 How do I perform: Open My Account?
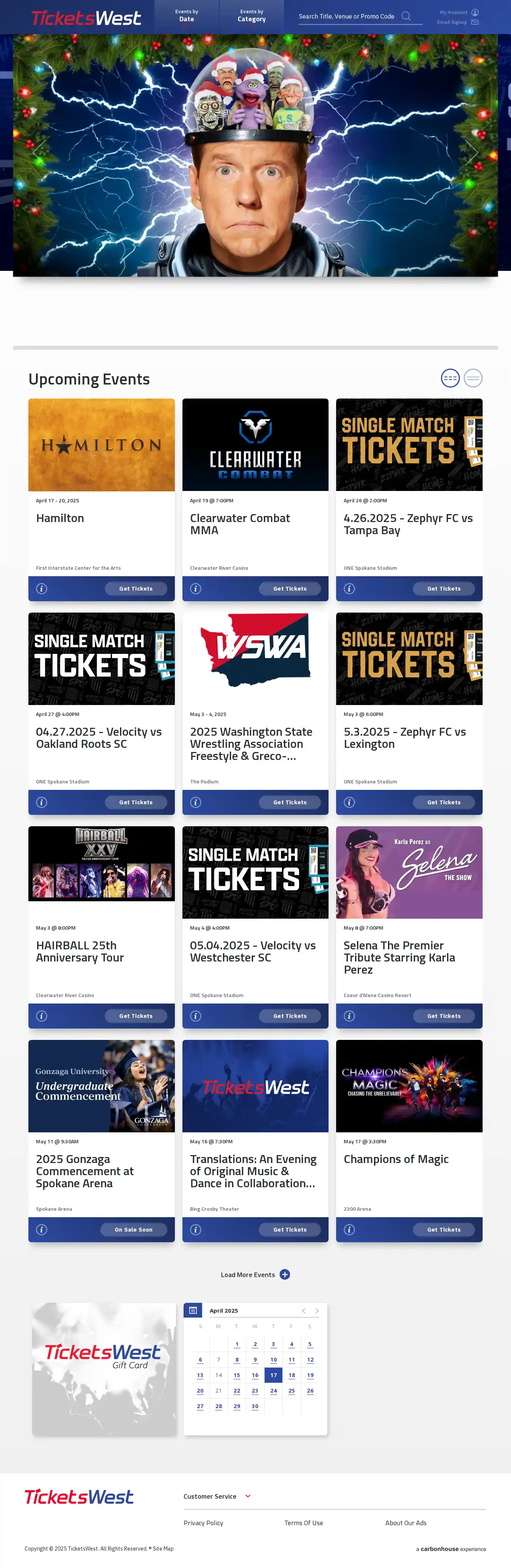(458, 12)
